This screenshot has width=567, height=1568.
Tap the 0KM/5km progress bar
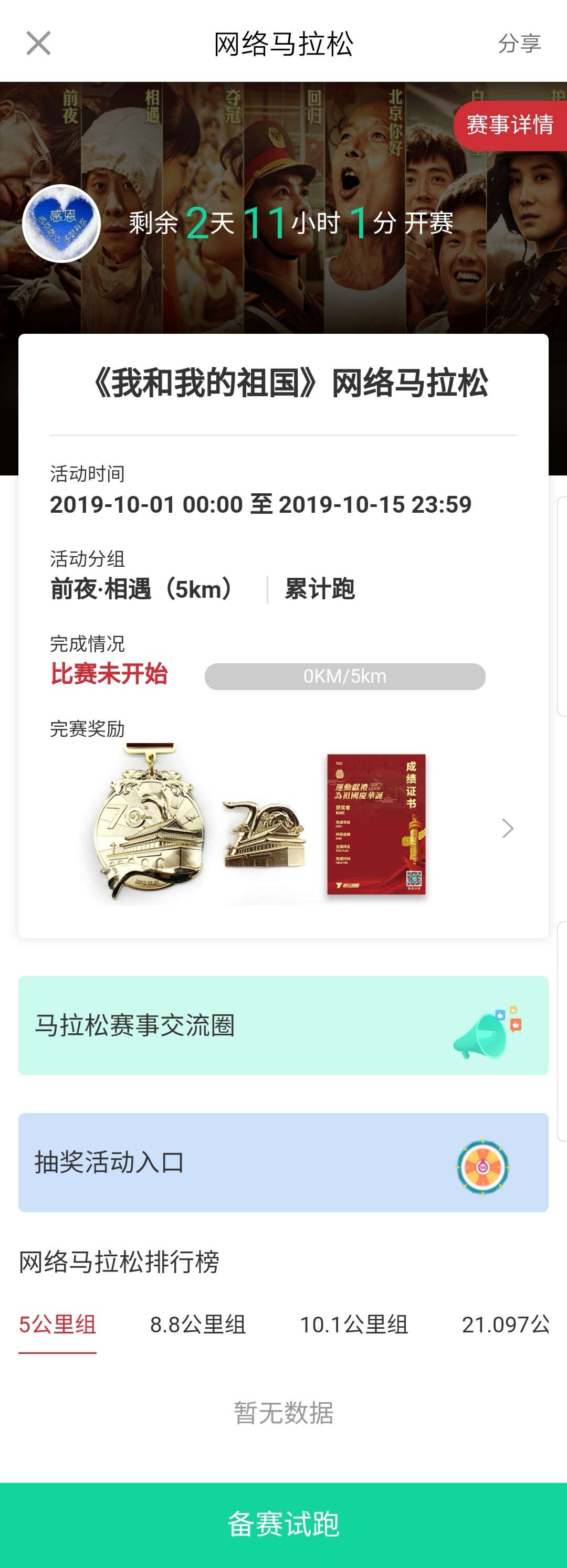(345, 676)
